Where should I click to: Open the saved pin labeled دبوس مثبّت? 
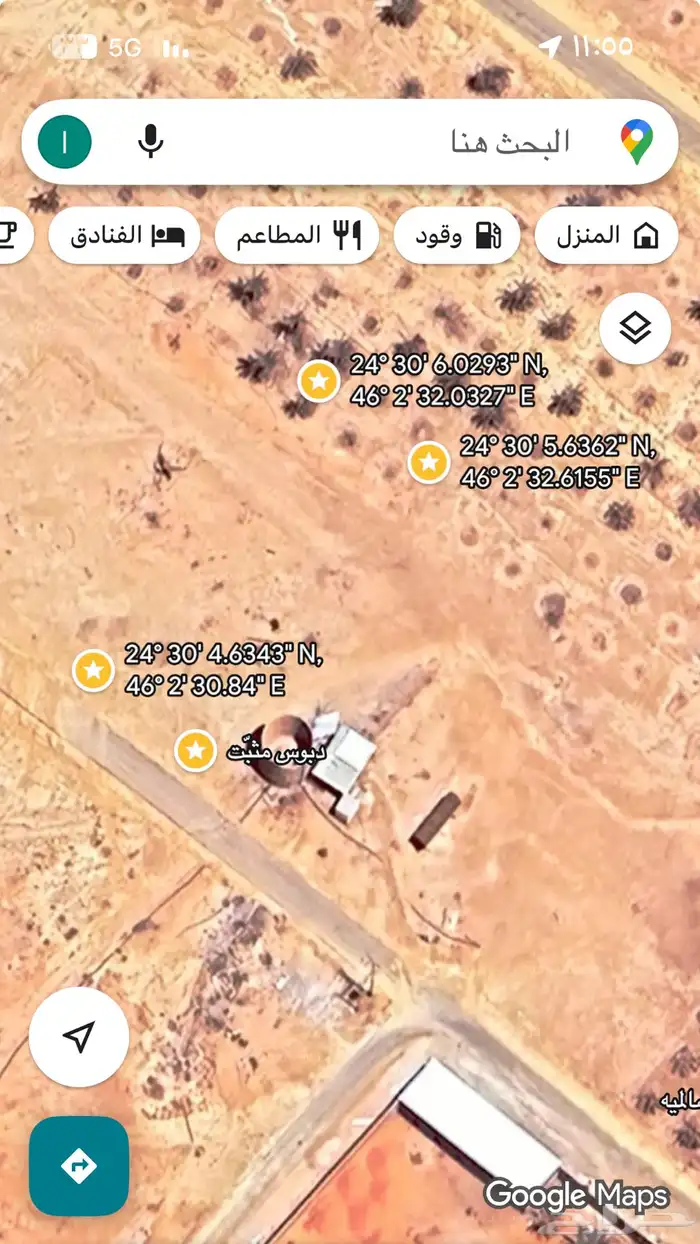195,750
